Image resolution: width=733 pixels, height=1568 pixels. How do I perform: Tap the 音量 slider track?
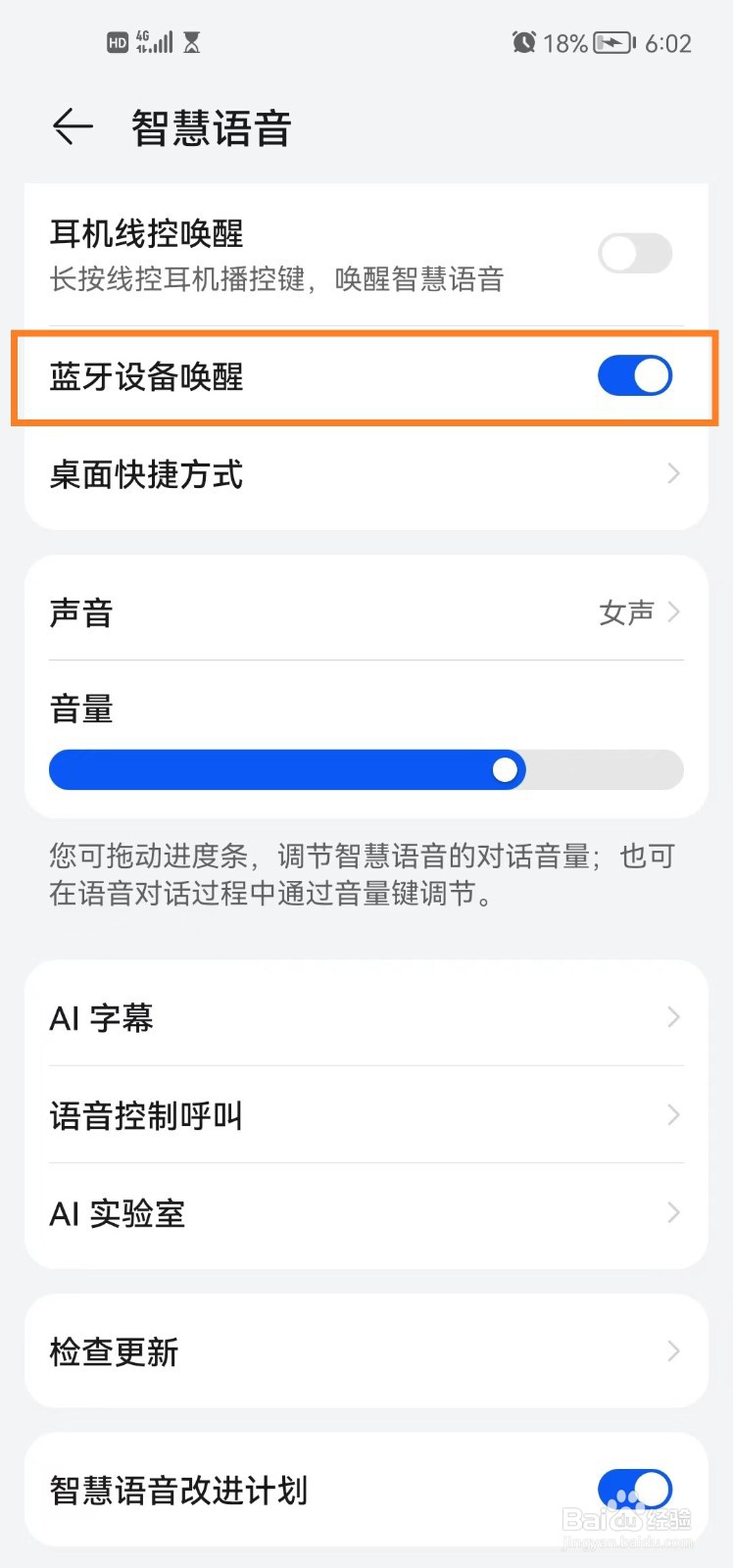pos(366,770)
